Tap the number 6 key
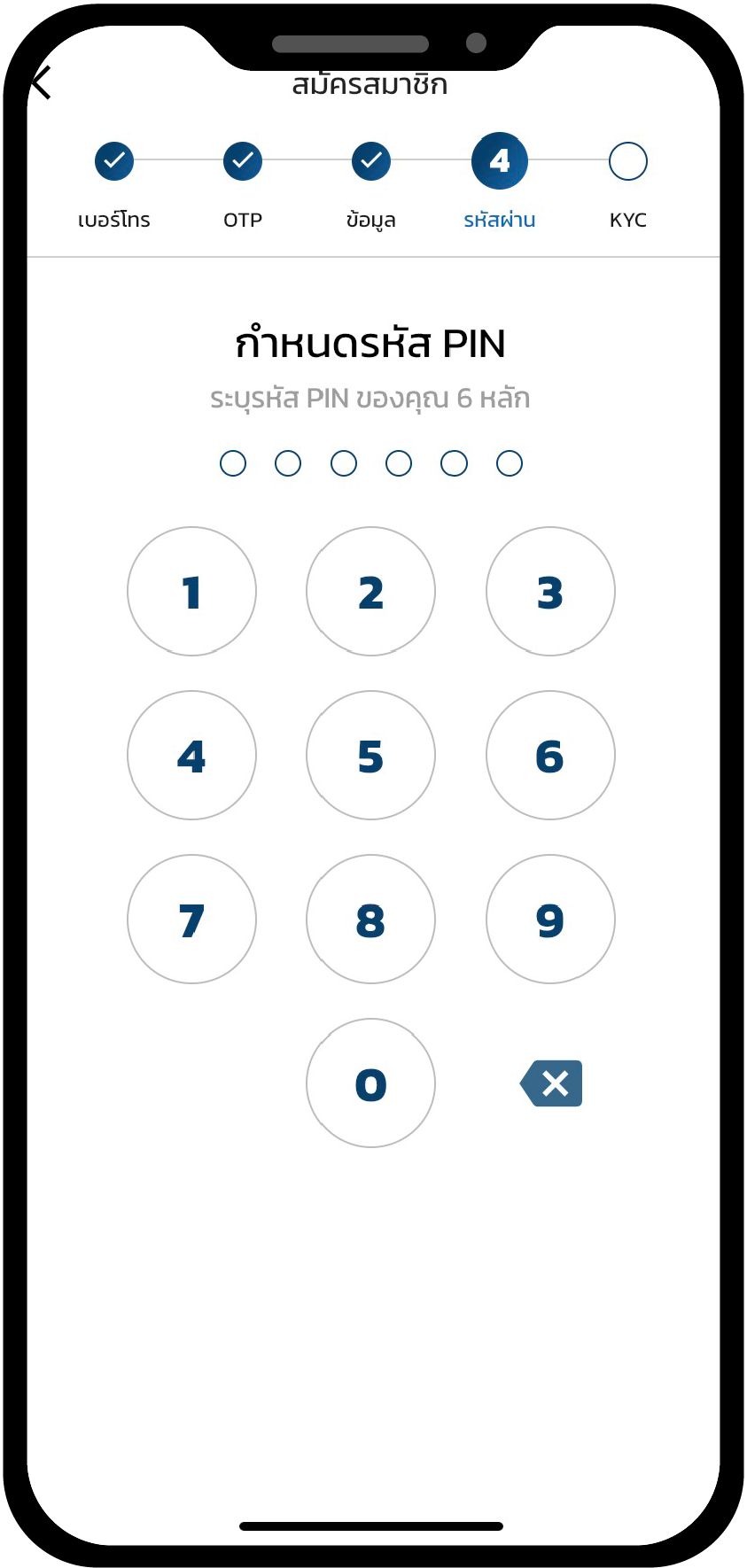Image resolution: width=747 pixels, height=1568 pixels. pos(550,756)
